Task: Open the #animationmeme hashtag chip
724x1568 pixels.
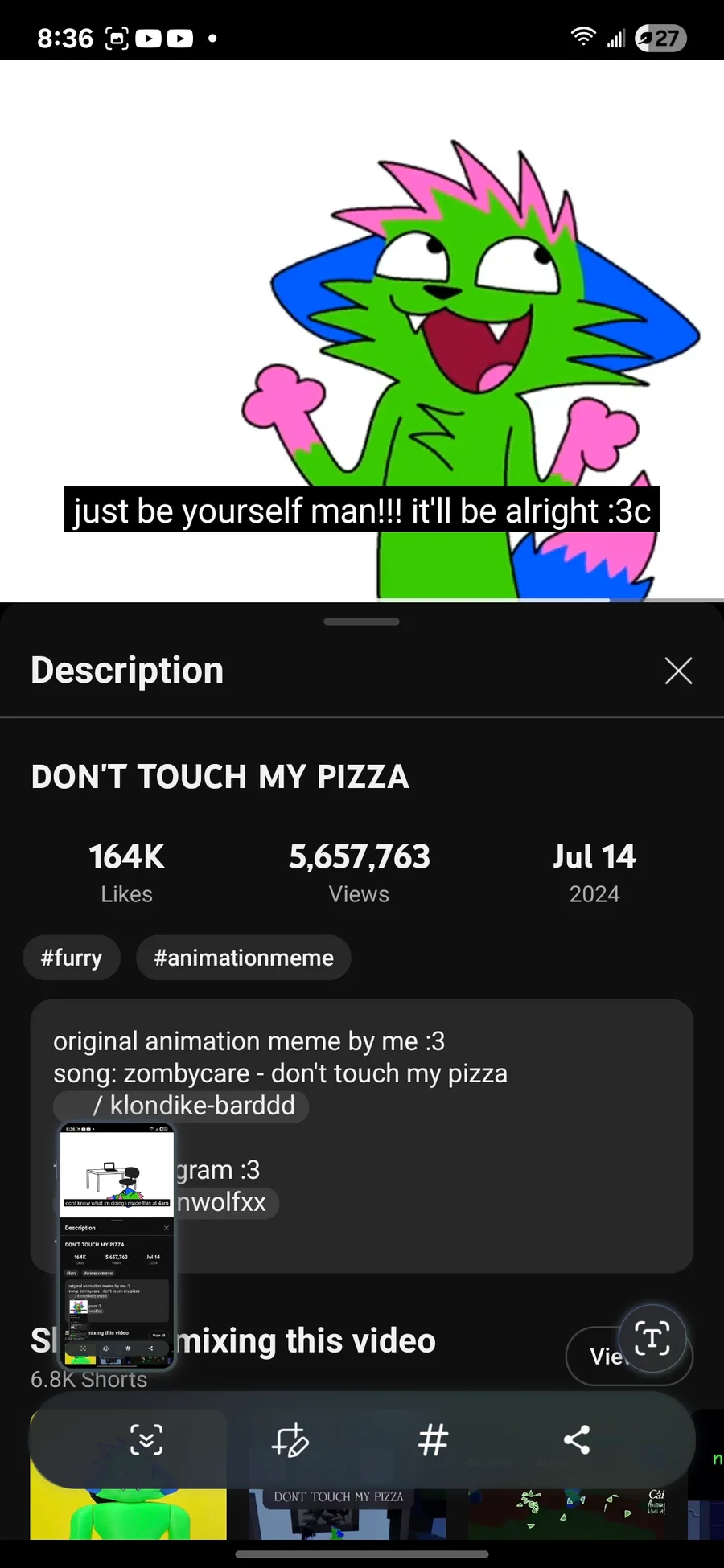Action: point(243,958)
